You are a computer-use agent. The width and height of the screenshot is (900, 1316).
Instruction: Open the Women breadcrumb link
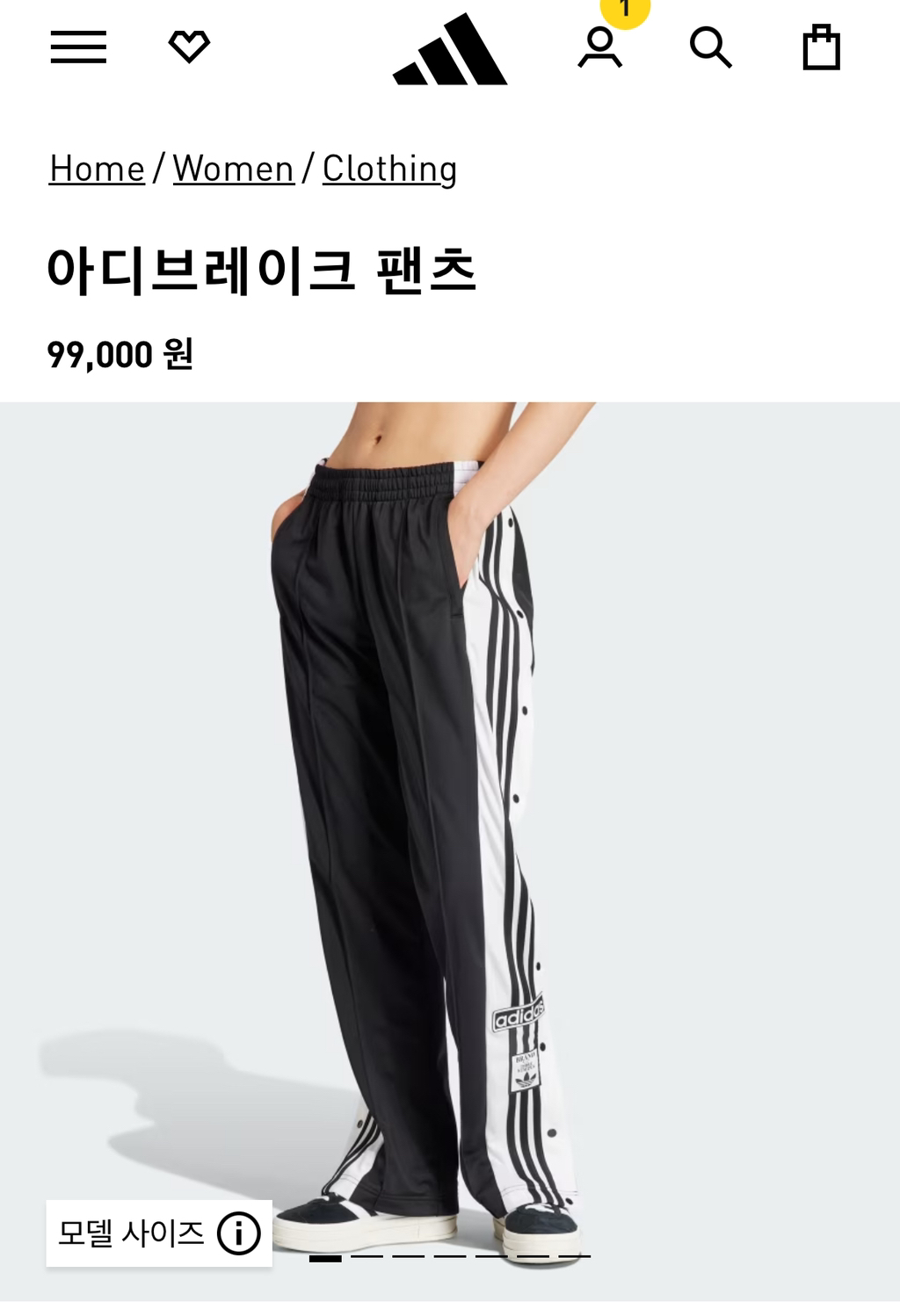click(x=233, y=169)
